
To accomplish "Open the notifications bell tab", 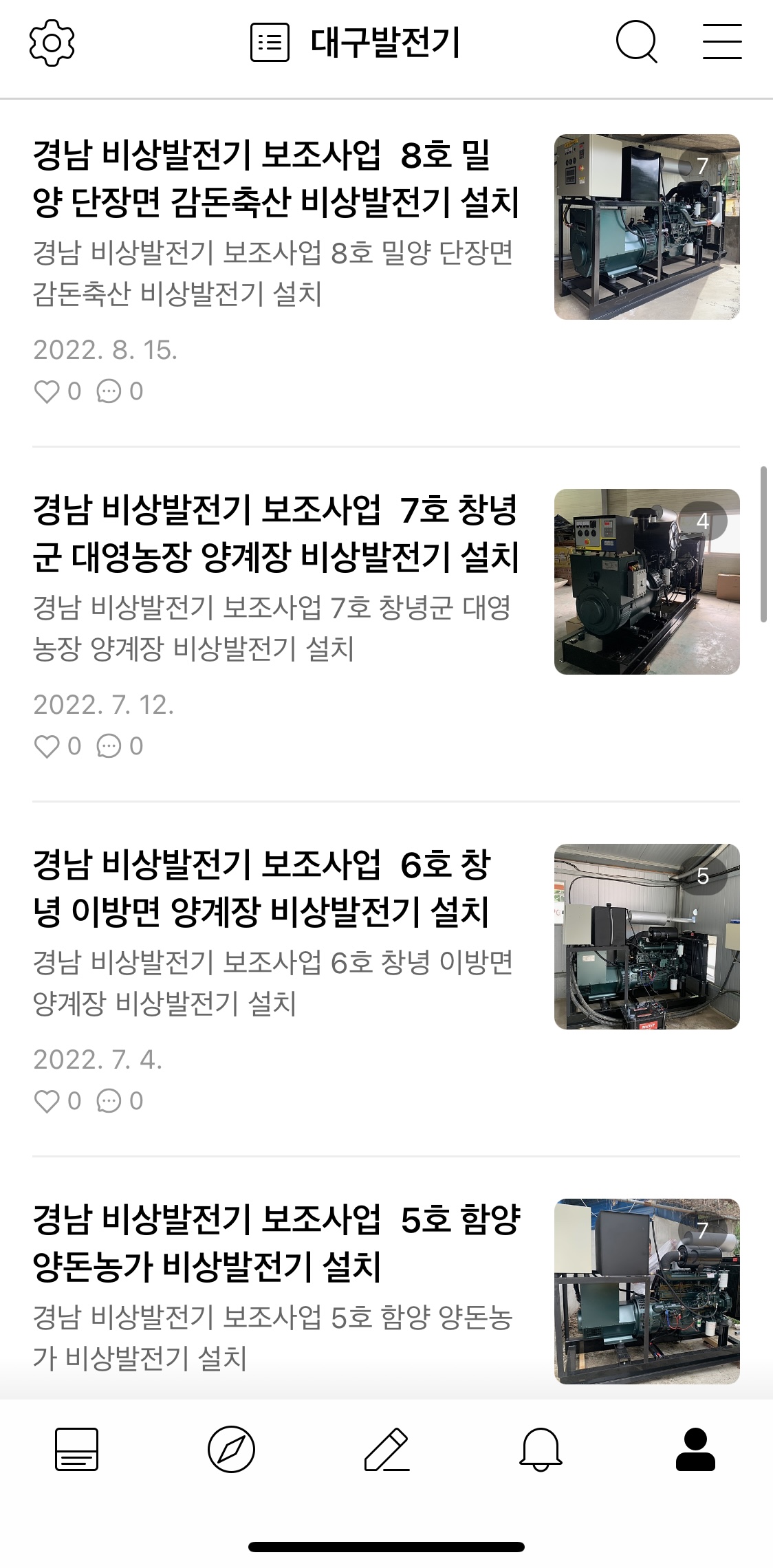I will tap(541, 1449).
